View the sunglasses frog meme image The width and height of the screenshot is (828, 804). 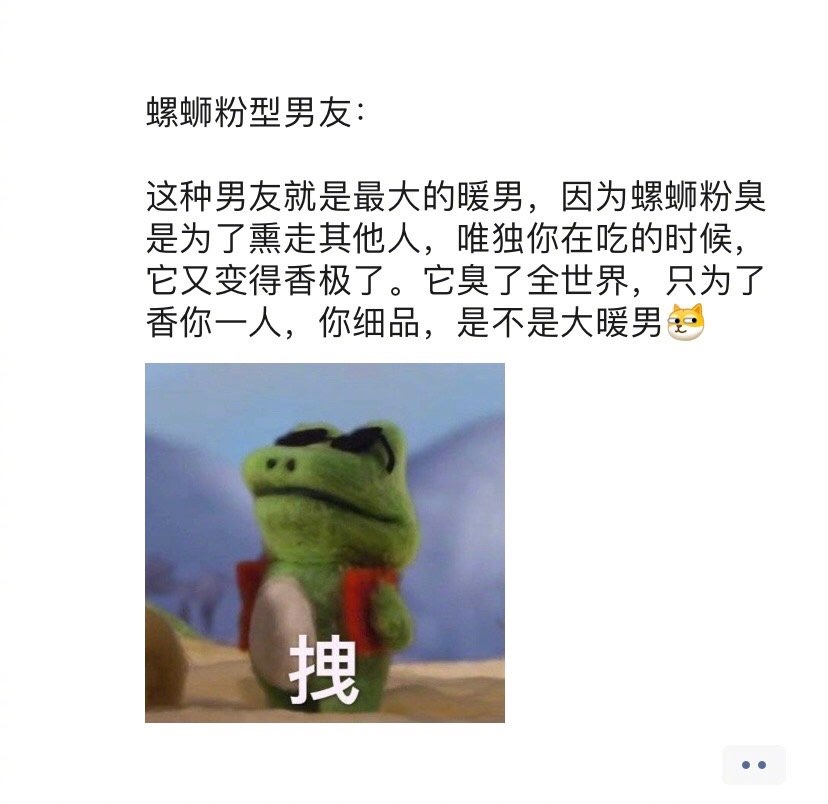325,542
